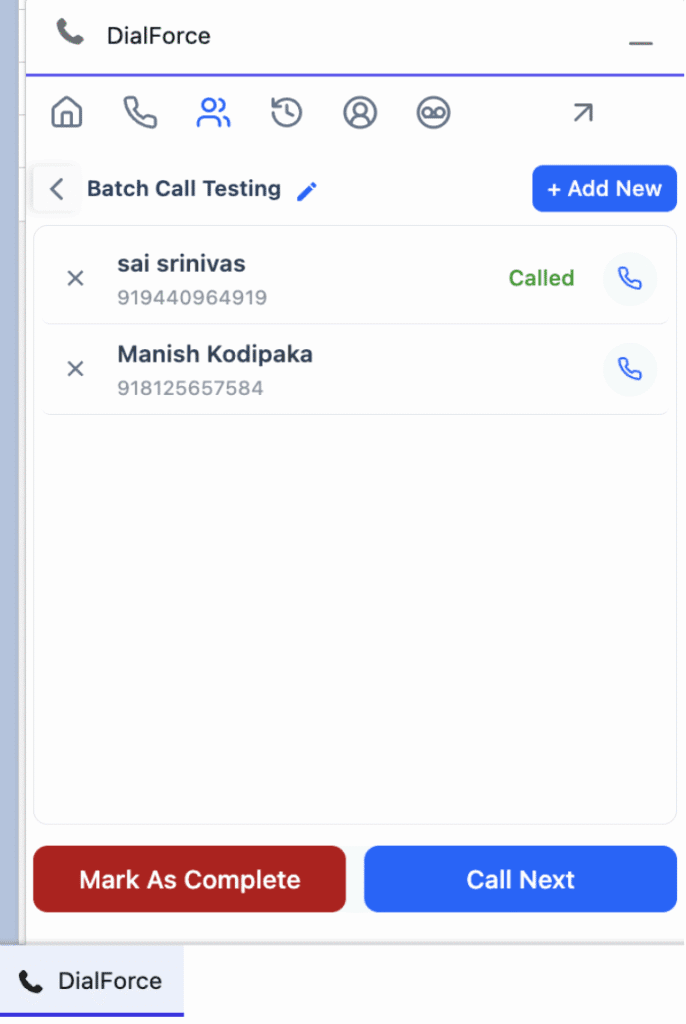This screenshot has height=1024, width=686.
Task: Mark the batch as complete
Action: 189,880
